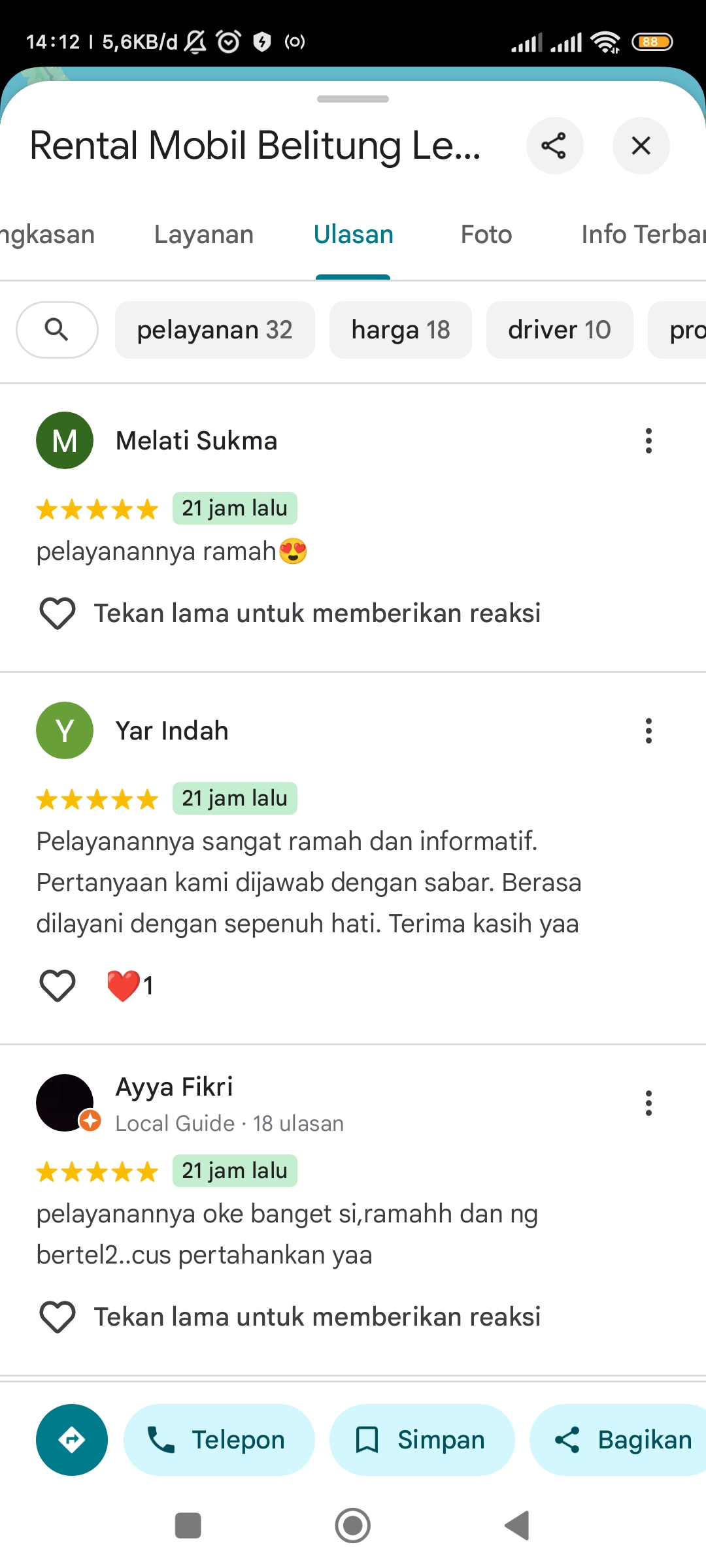Like Melati Sukma's review with heart
The height and width of the screenshot is (1568, 706).
pyautogui.click(x=58, y=613)
